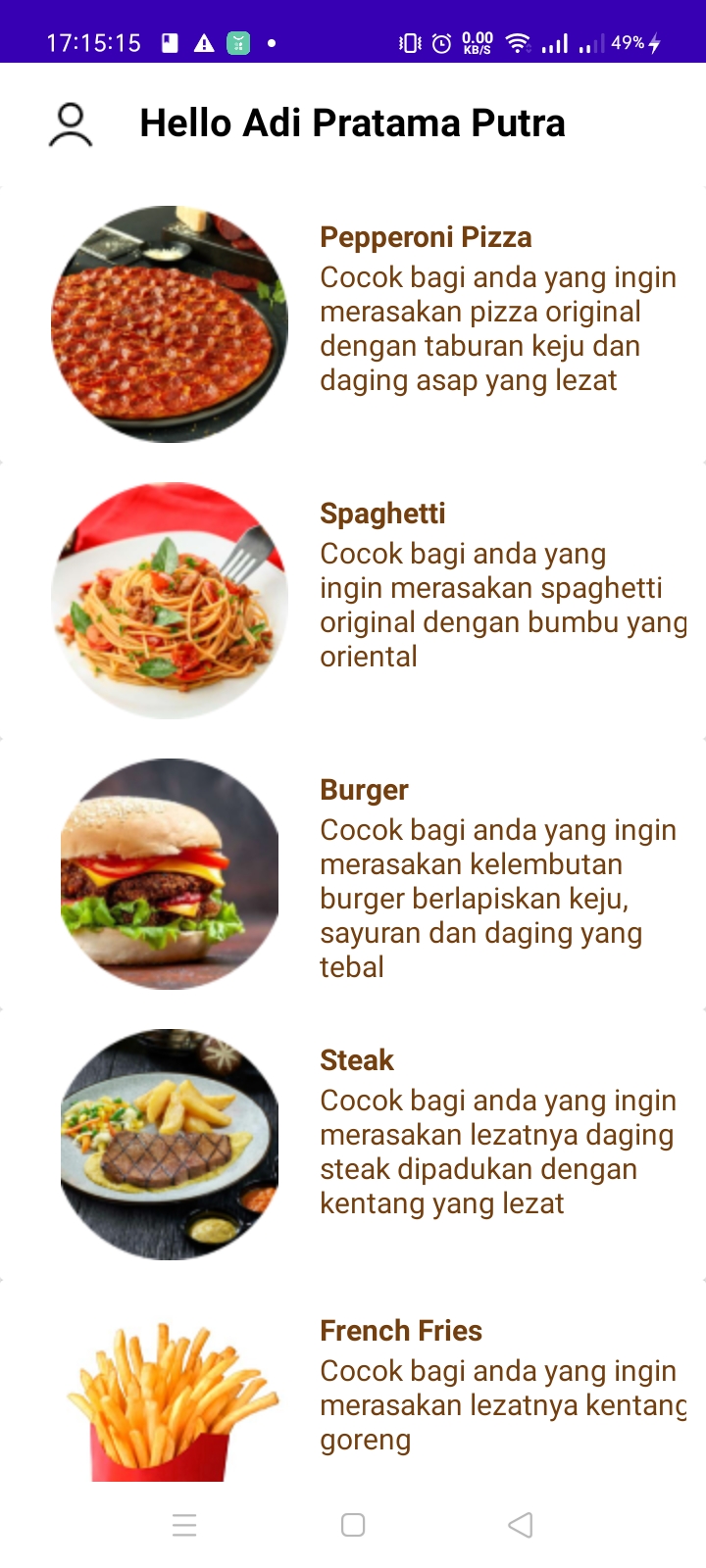This screenshot has width=706, height=1568.
Task: Open the French Fries row
Action: click(x=353, y=1382)
